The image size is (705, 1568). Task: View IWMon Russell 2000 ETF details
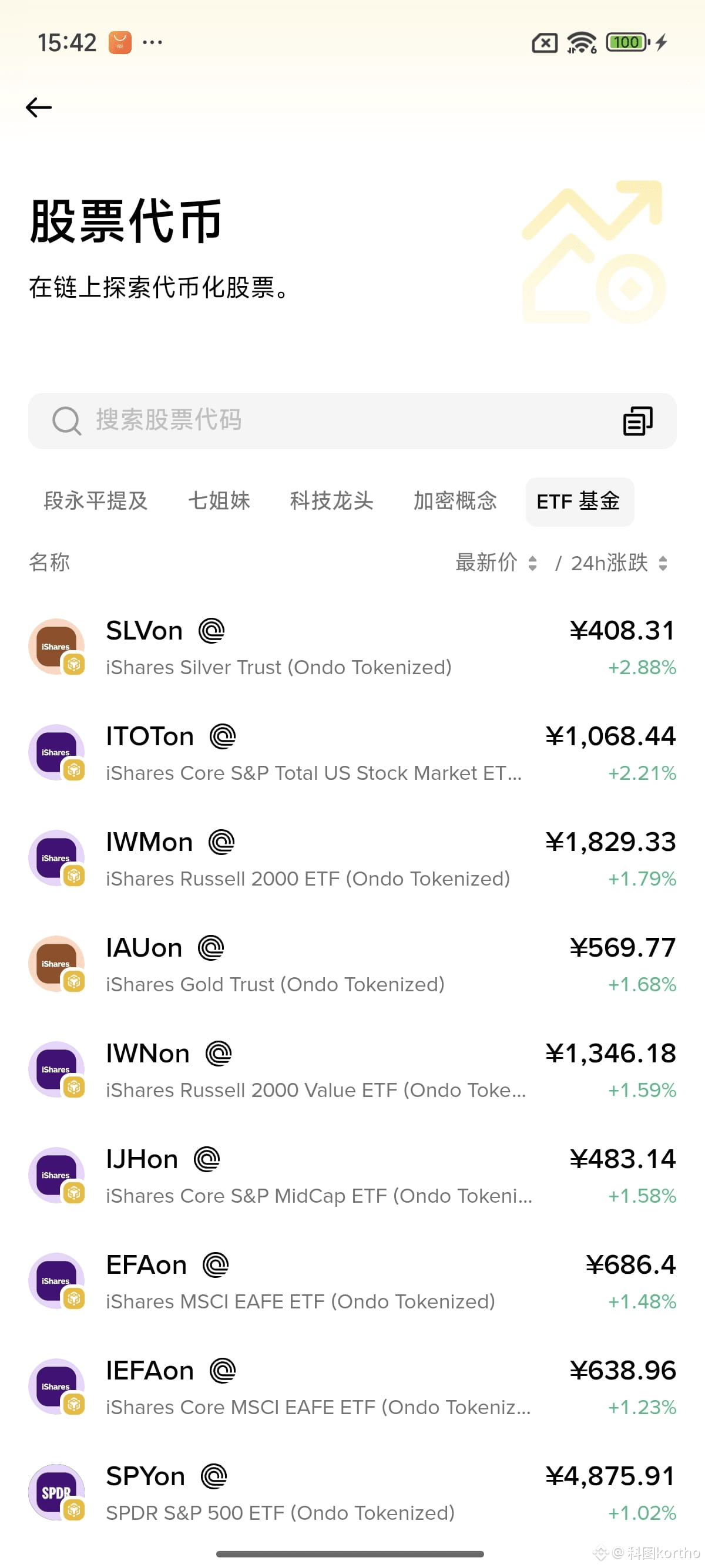[352, 860]
